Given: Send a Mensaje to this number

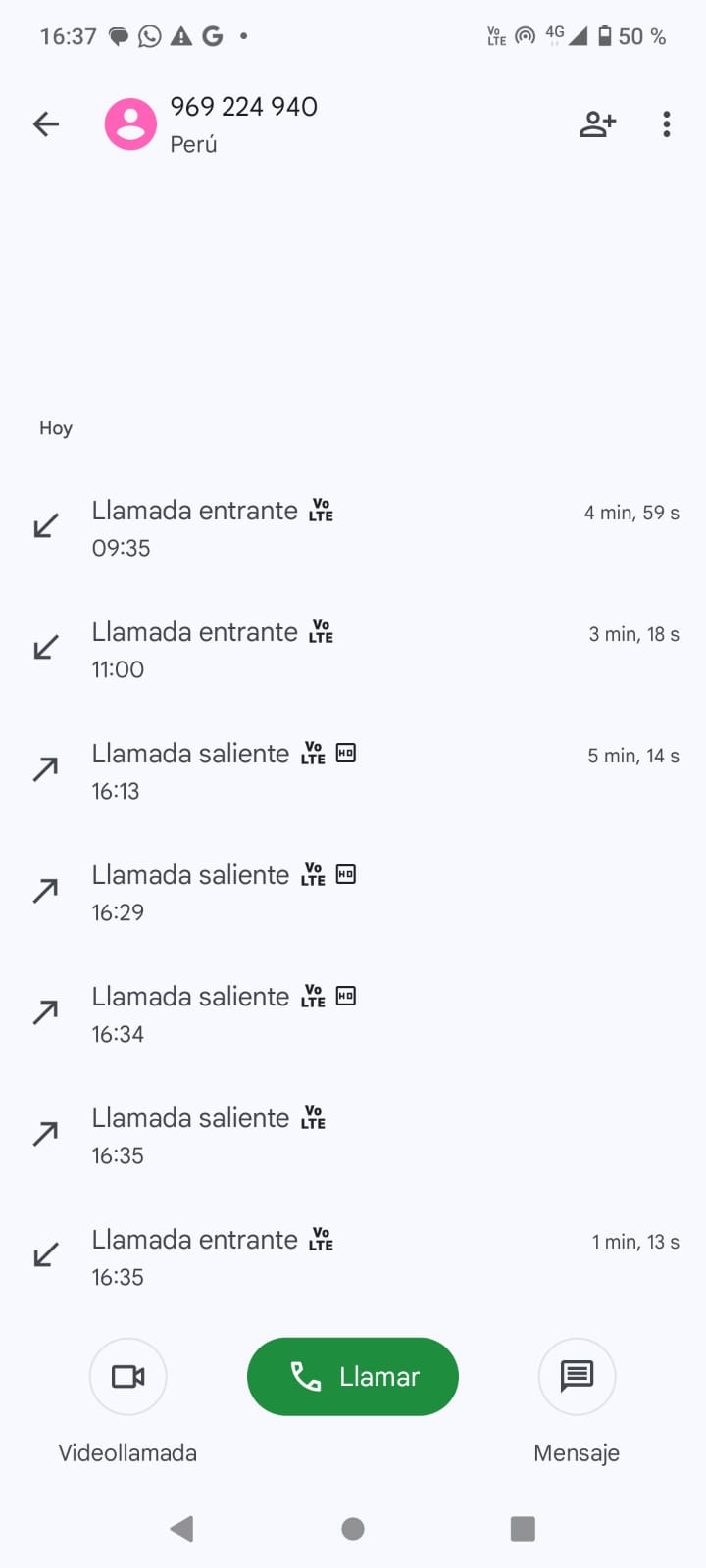Looking at the screenshot, I should click(577, 1376).
